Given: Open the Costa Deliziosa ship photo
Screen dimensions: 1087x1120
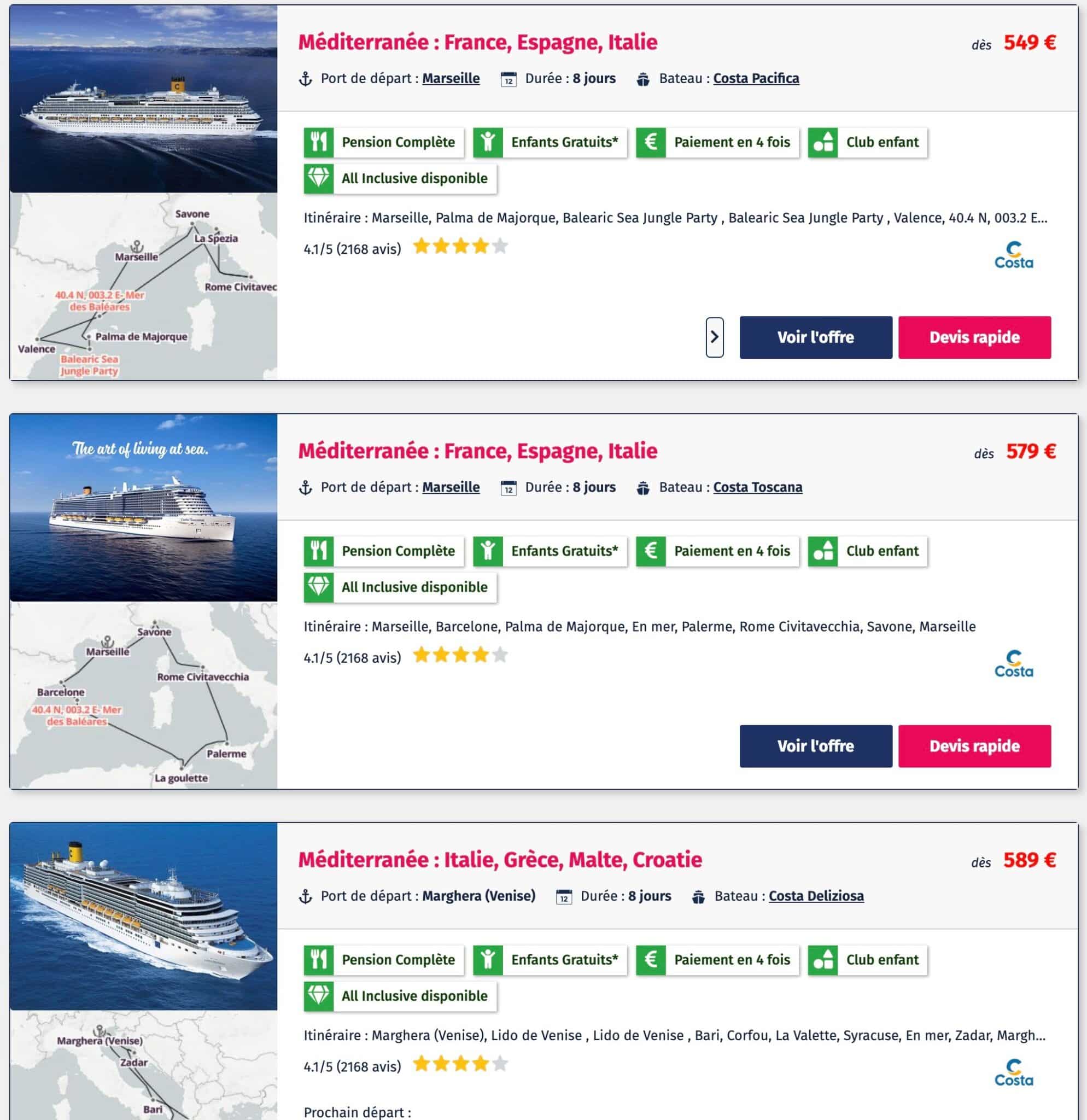Looking at the screenshot, I should 143,916.
